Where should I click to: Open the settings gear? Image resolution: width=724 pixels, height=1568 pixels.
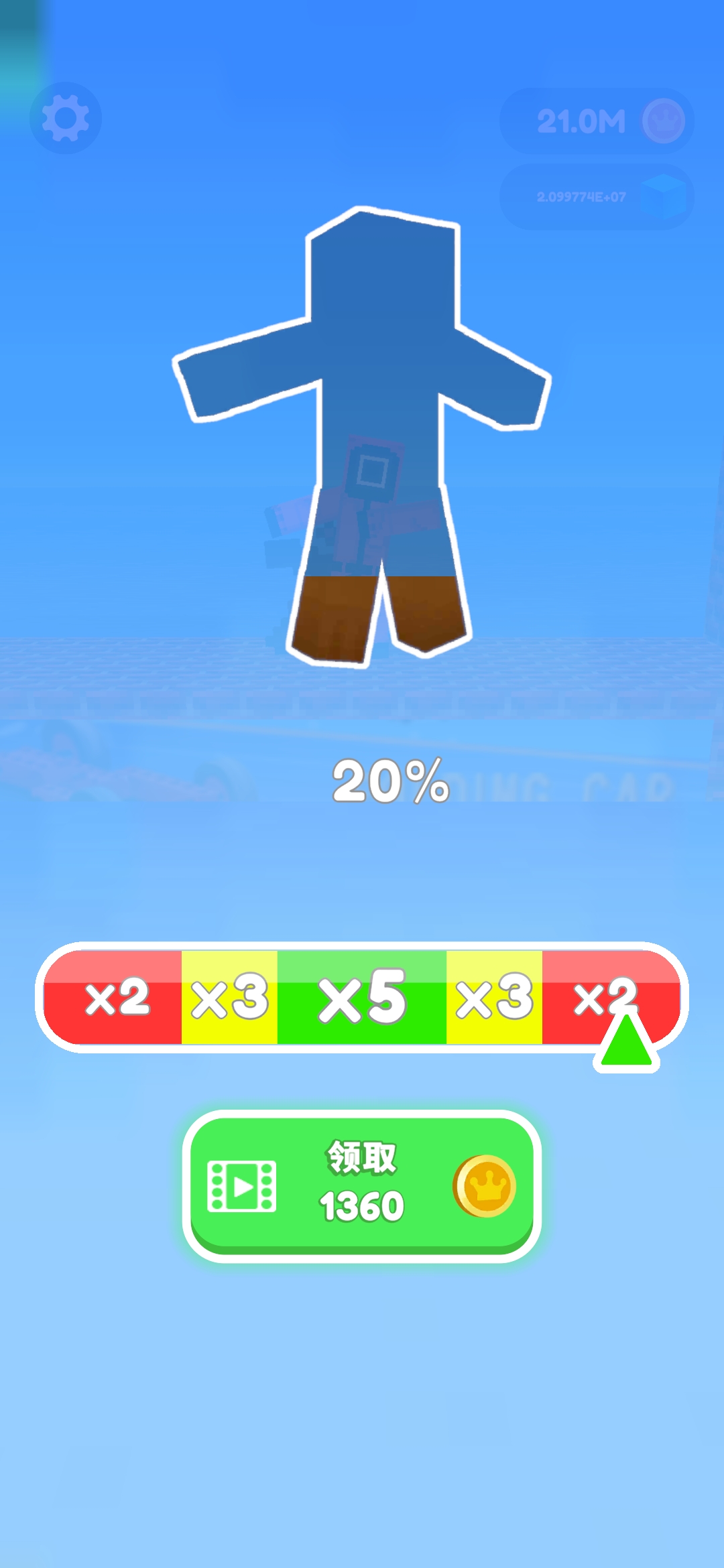pyautogui.click(x=65, y=118)
